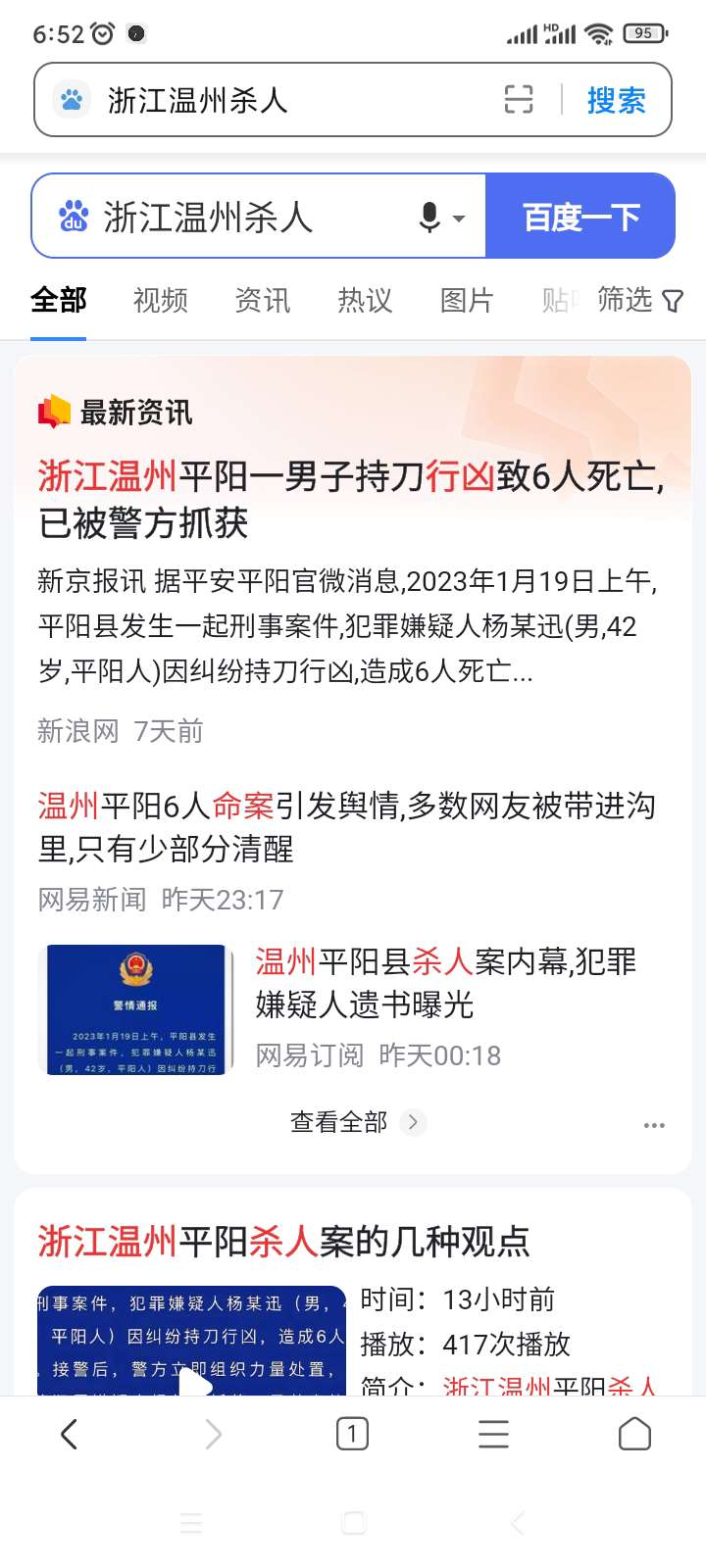Image resolution: width=706 pixels, height=1568 pixels.
Task: Open the browser hamburger menu
Action: (x=493, y=1435)
